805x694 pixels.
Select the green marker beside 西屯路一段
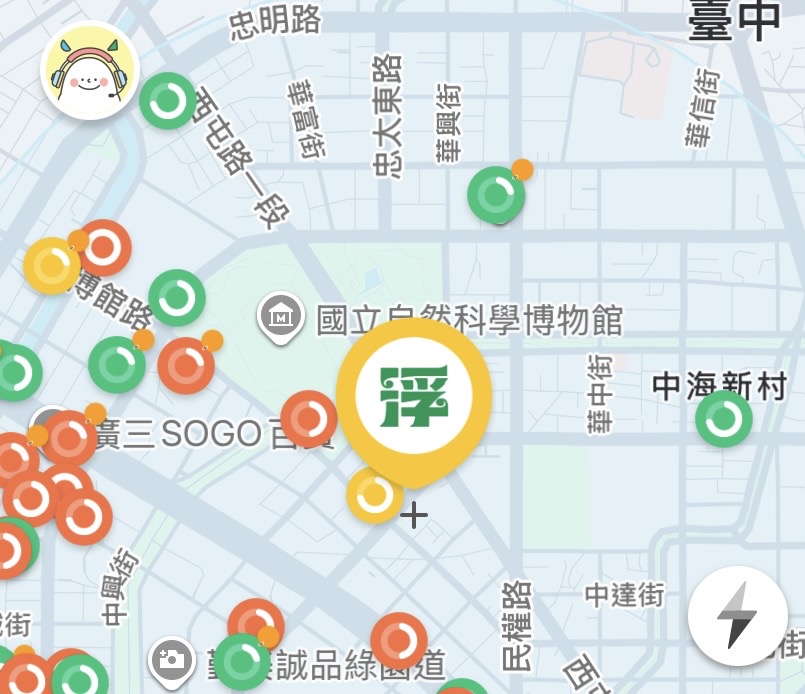tap(167, 101)
